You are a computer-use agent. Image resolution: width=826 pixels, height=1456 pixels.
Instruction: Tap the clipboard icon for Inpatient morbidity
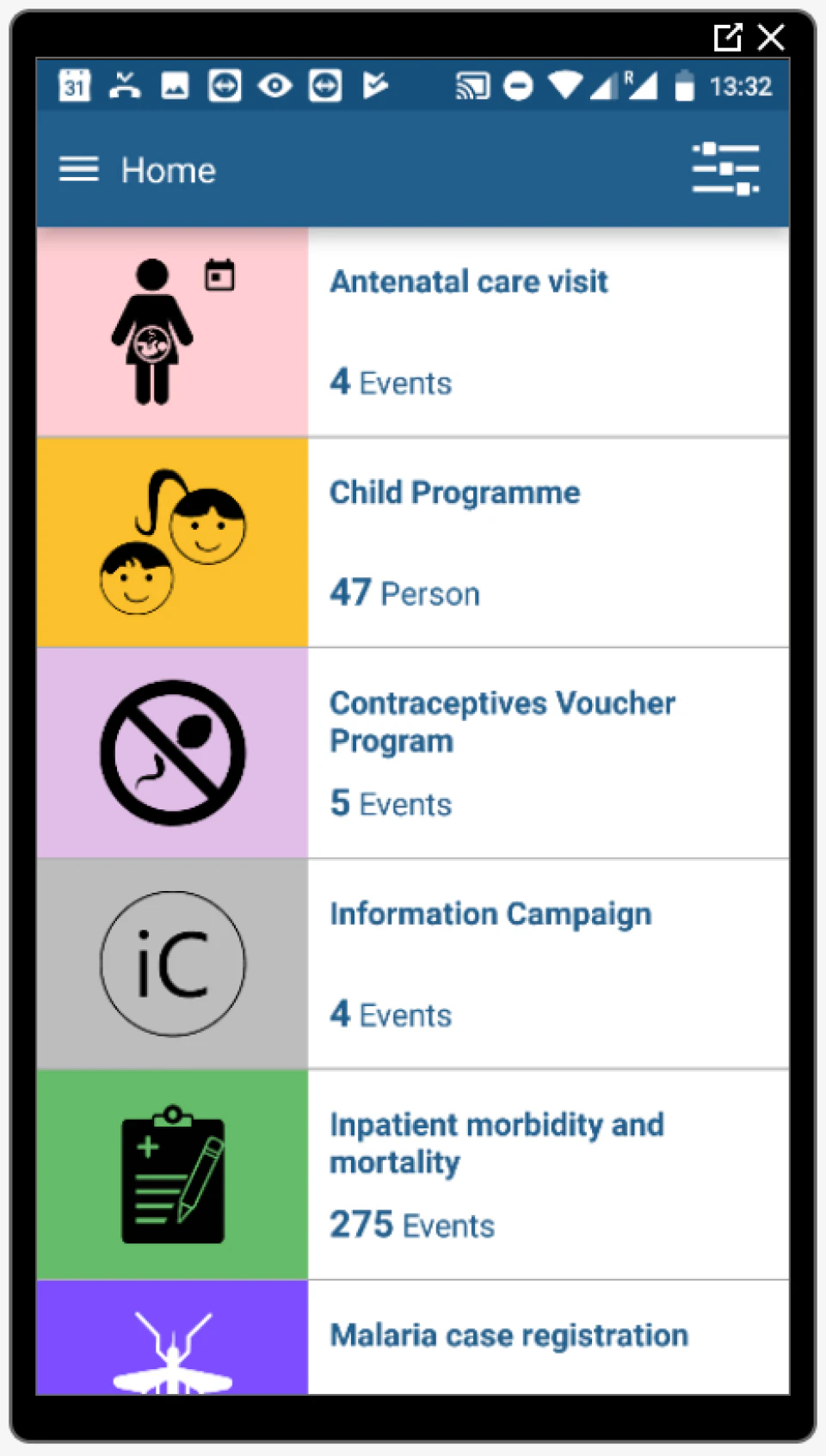coord(172,1174)
